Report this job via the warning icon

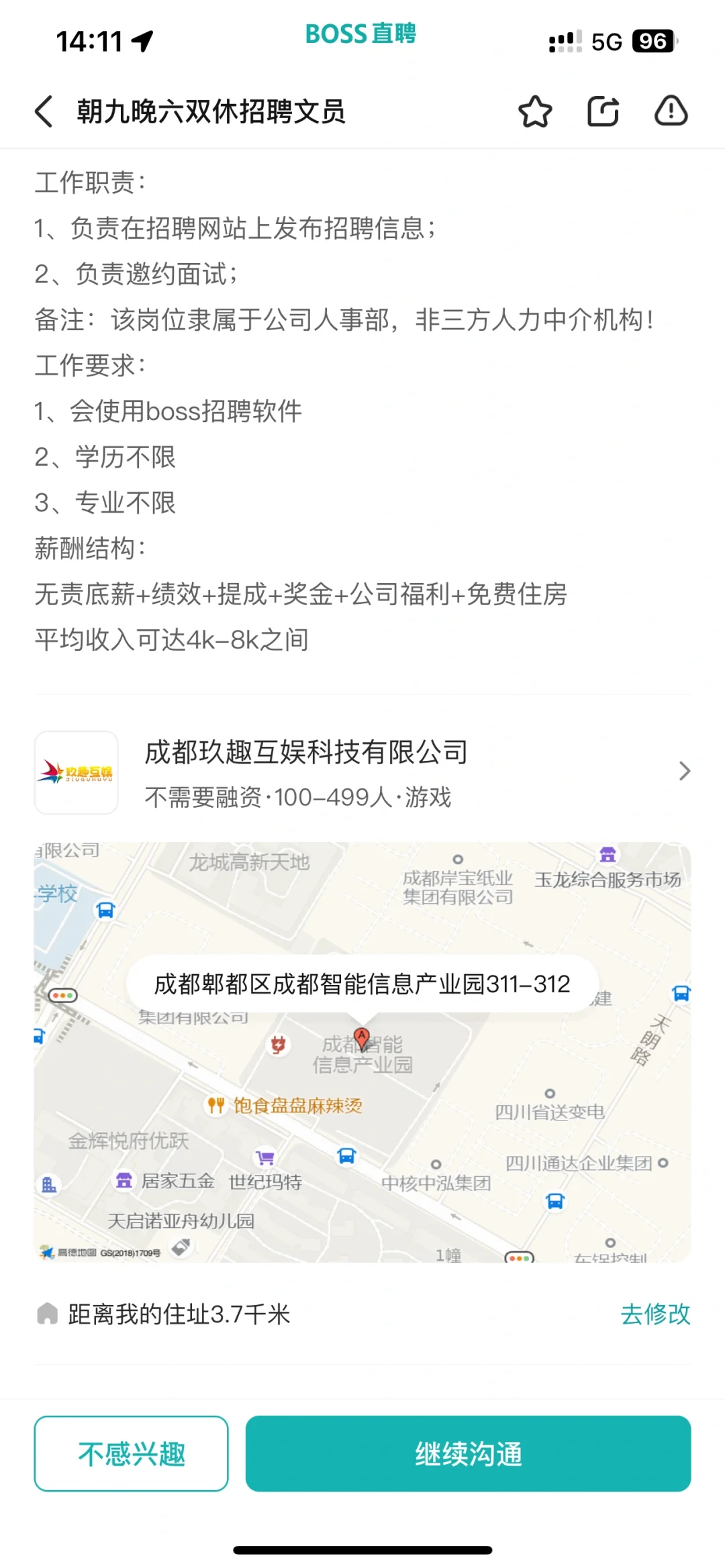tap(671, 111)
